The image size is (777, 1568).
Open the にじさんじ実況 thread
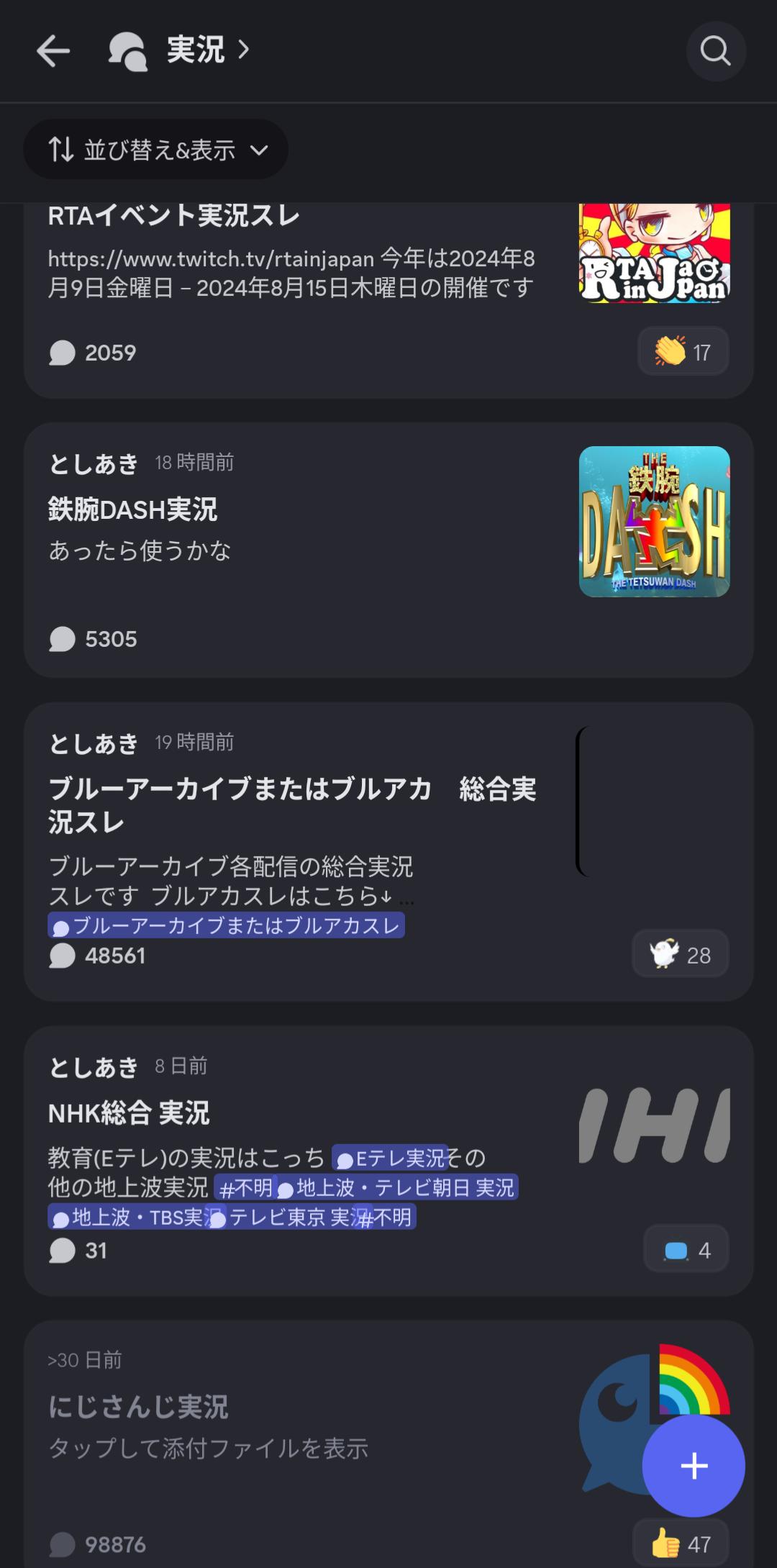pos(138,1407)
